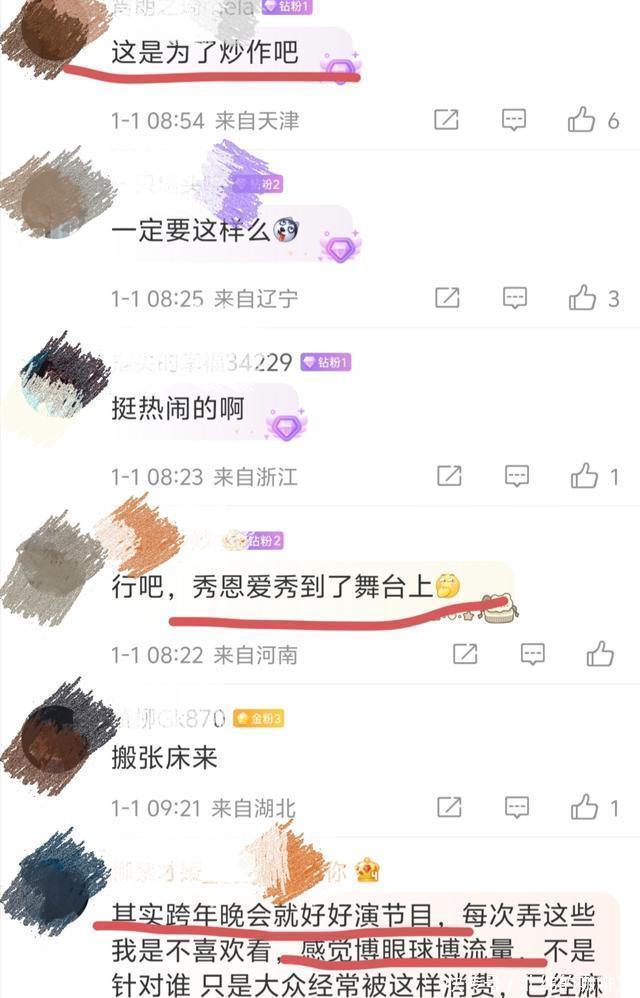Reply to the comment "行吧，秀恩爱秀到了舞台上"
This screenshot has height=998, width=640.
[x=532, y=654]
